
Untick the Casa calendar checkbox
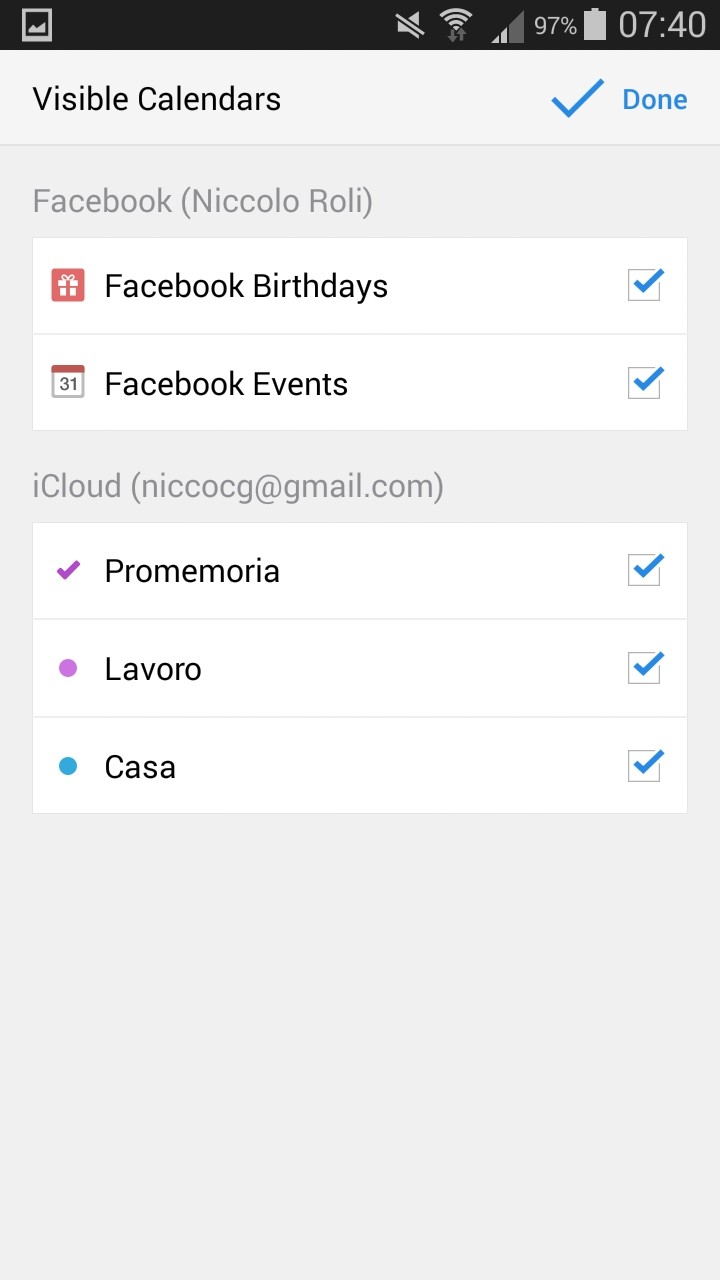645,765
